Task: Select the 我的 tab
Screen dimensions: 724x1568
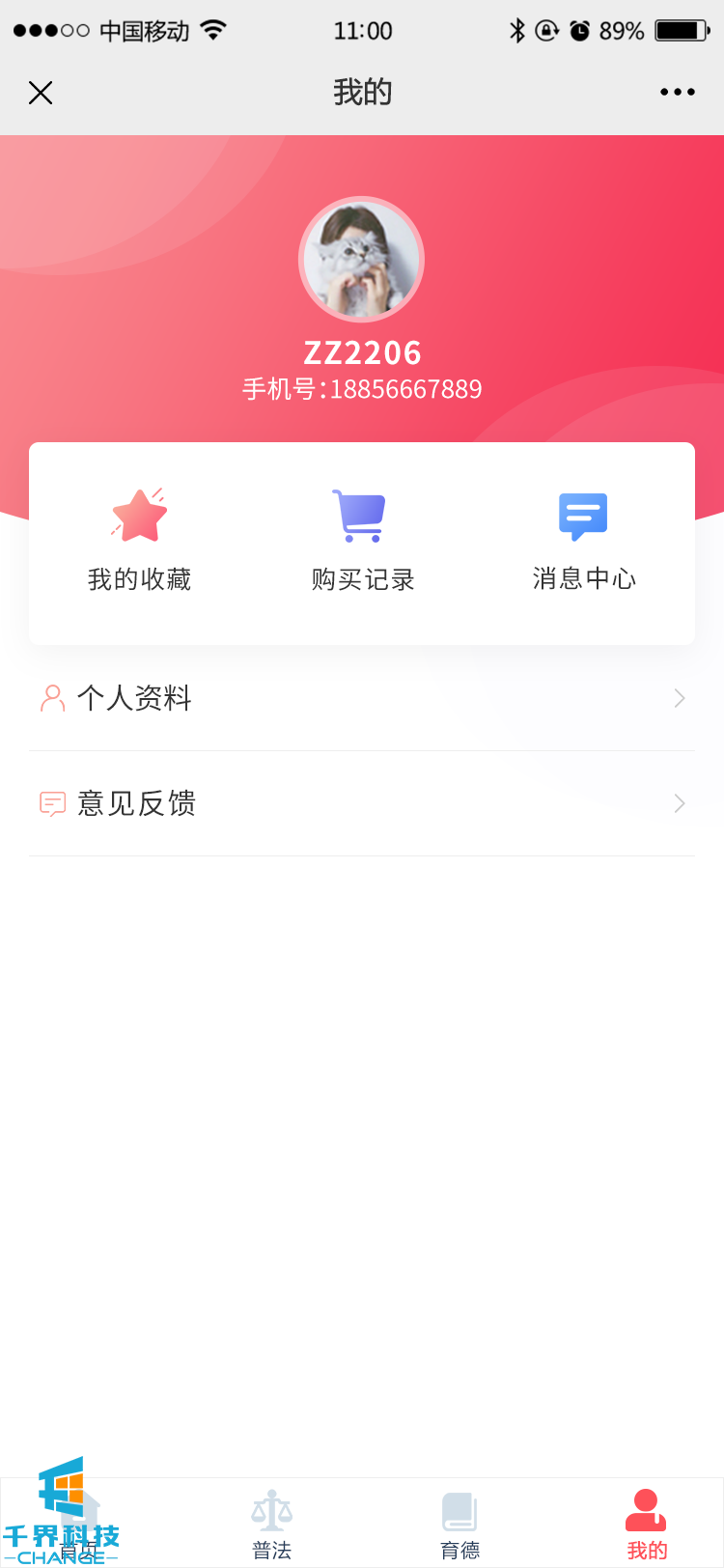Action: point(646,1526)
